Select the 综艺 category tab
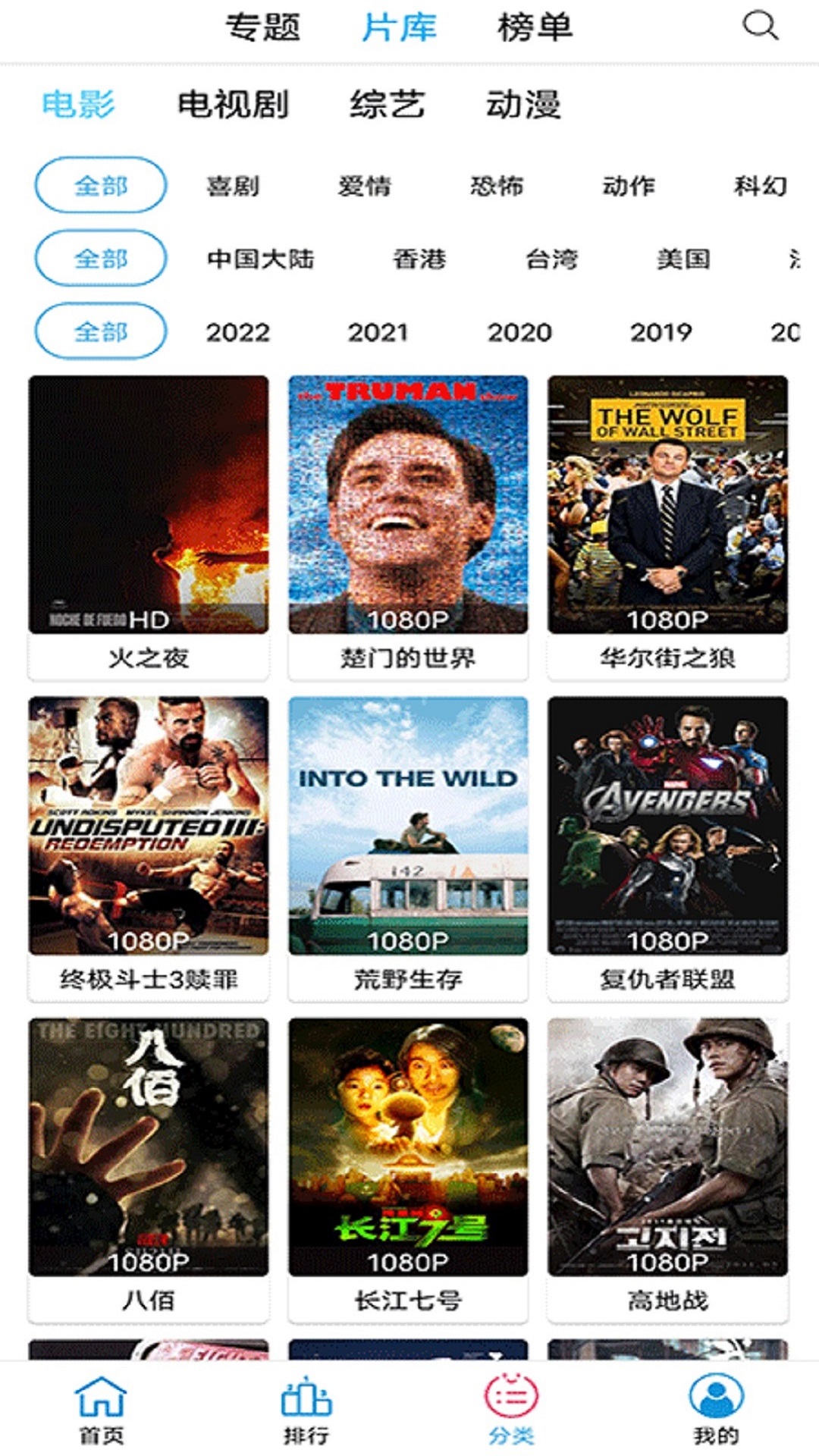Viewport: 819px width, 1456px height. pos(387,104)
